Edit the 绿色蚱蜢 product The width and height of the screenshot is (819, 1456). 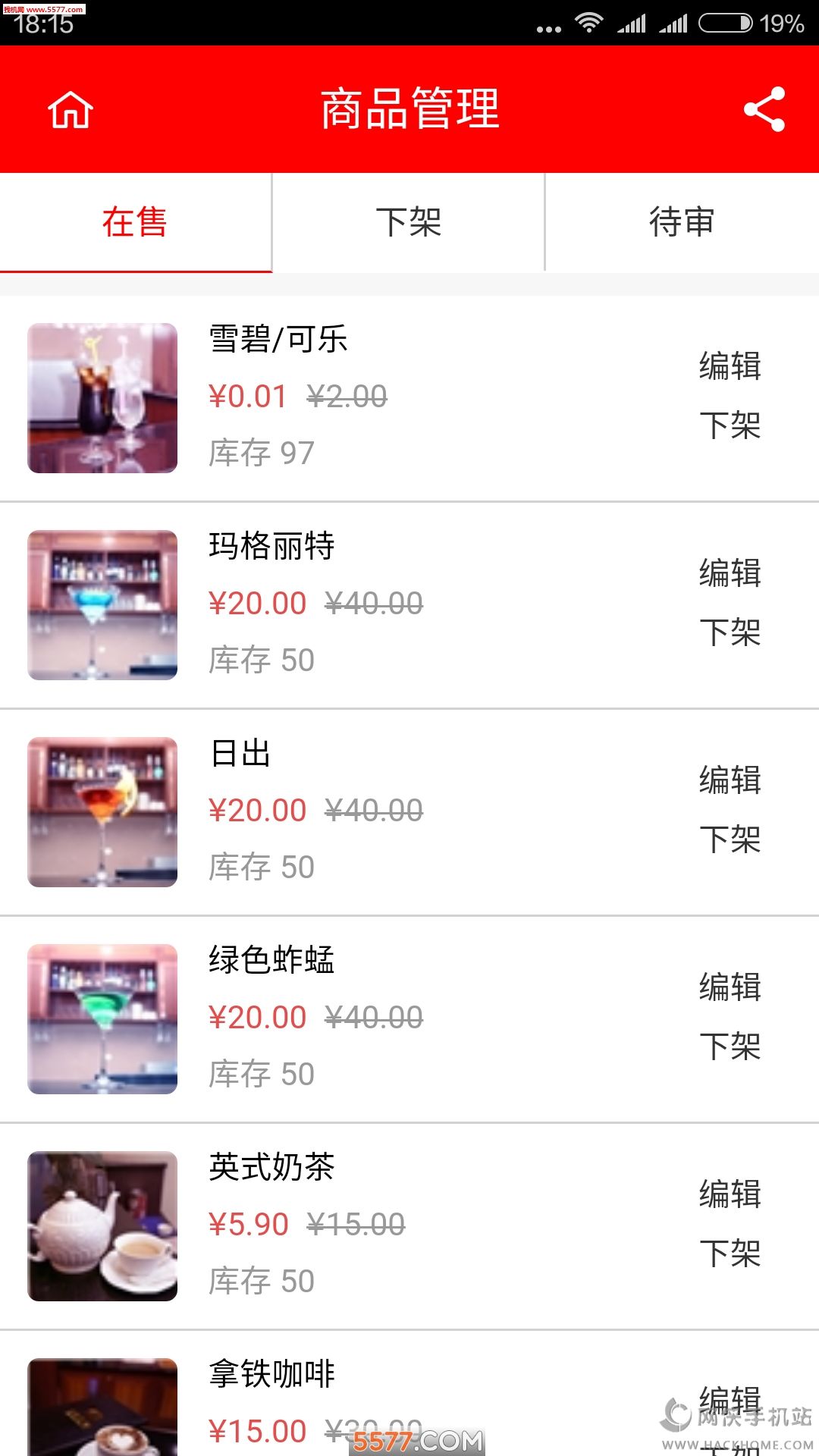pos(730,987)
